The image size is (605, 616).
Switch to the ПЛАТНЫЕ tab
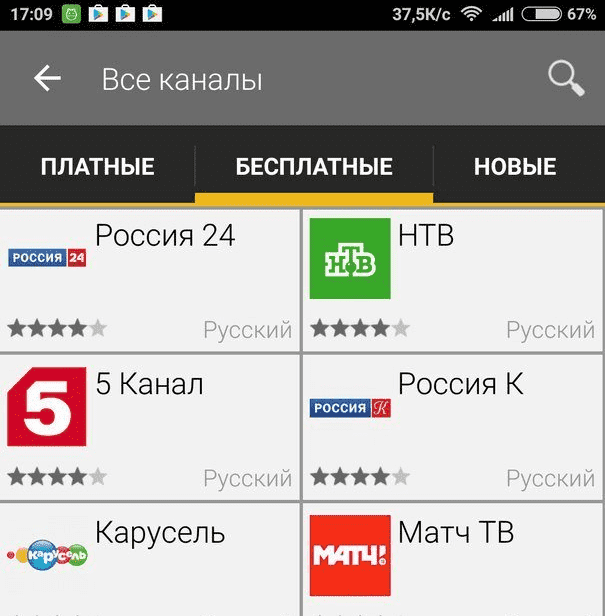97,167
